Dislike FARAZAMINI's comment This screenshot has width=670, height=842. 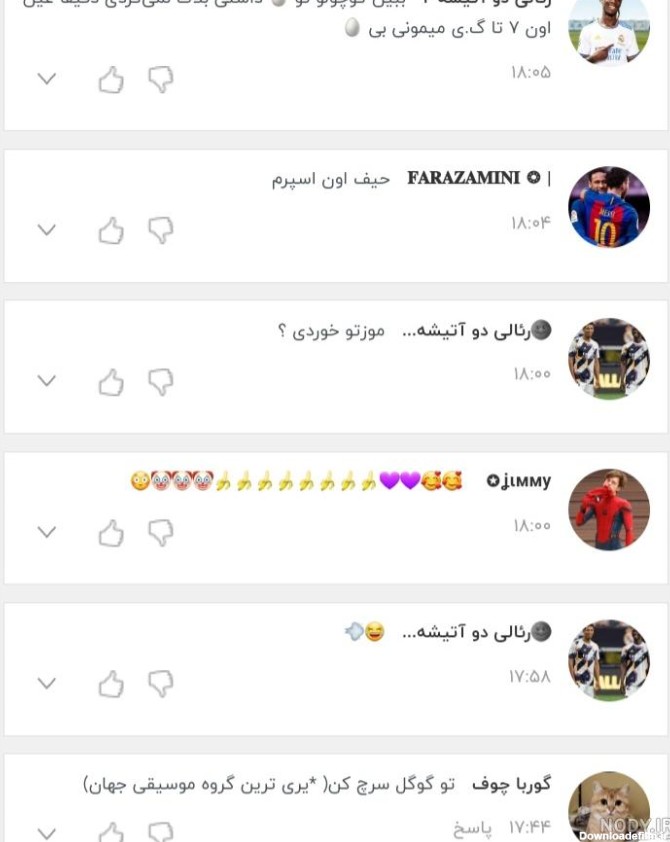pyautogui.click(x=161, y=231)
